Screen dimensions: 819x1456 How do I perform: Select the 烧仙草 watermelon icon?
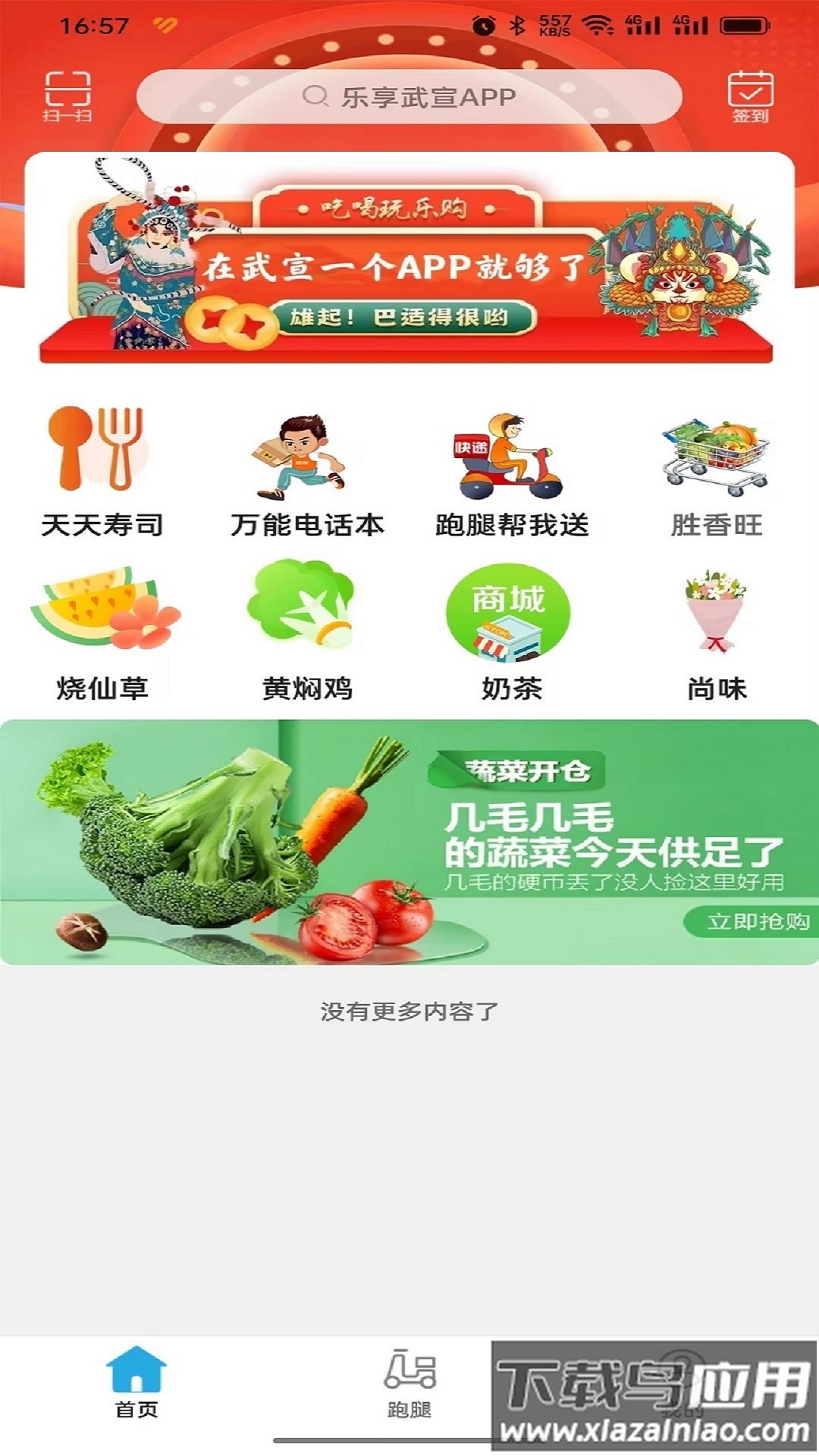(x=102, y=614)
